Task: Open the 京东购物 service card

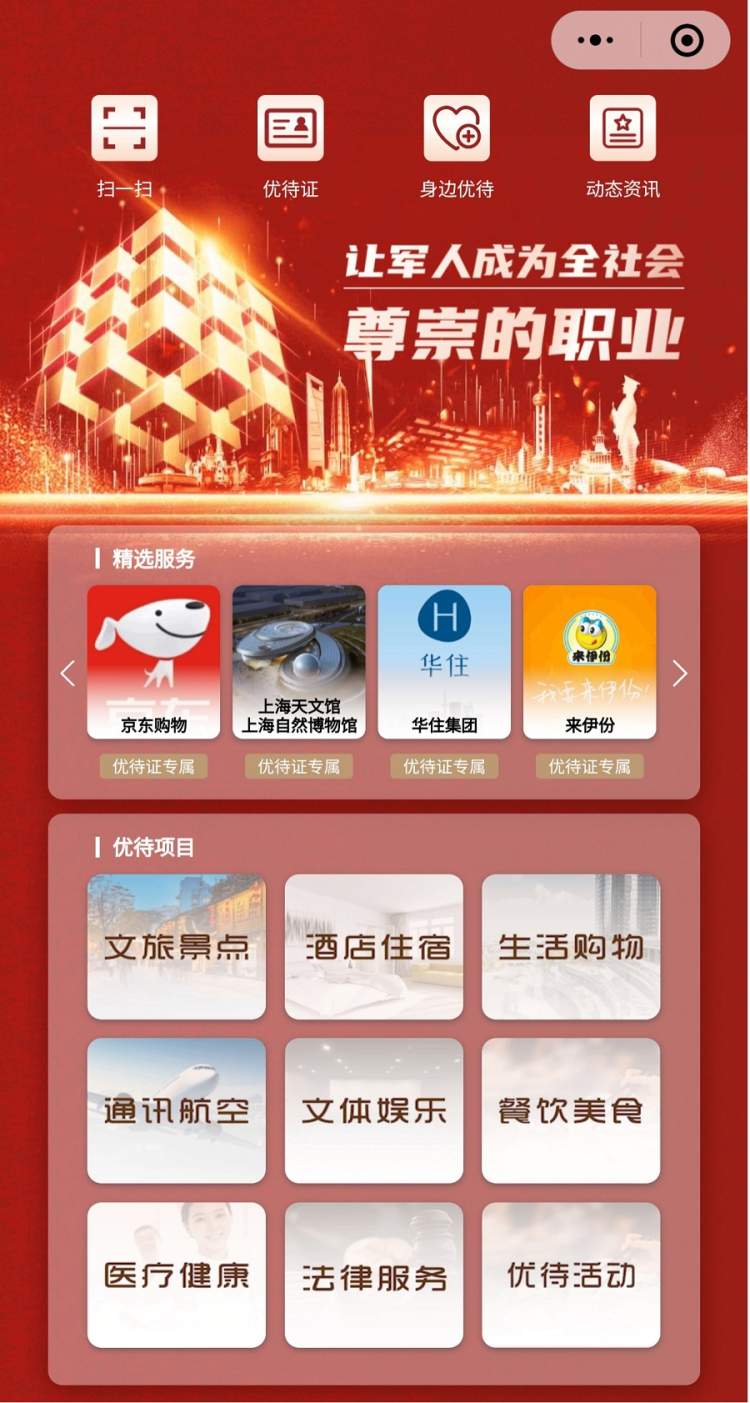Action: [153, 662]
